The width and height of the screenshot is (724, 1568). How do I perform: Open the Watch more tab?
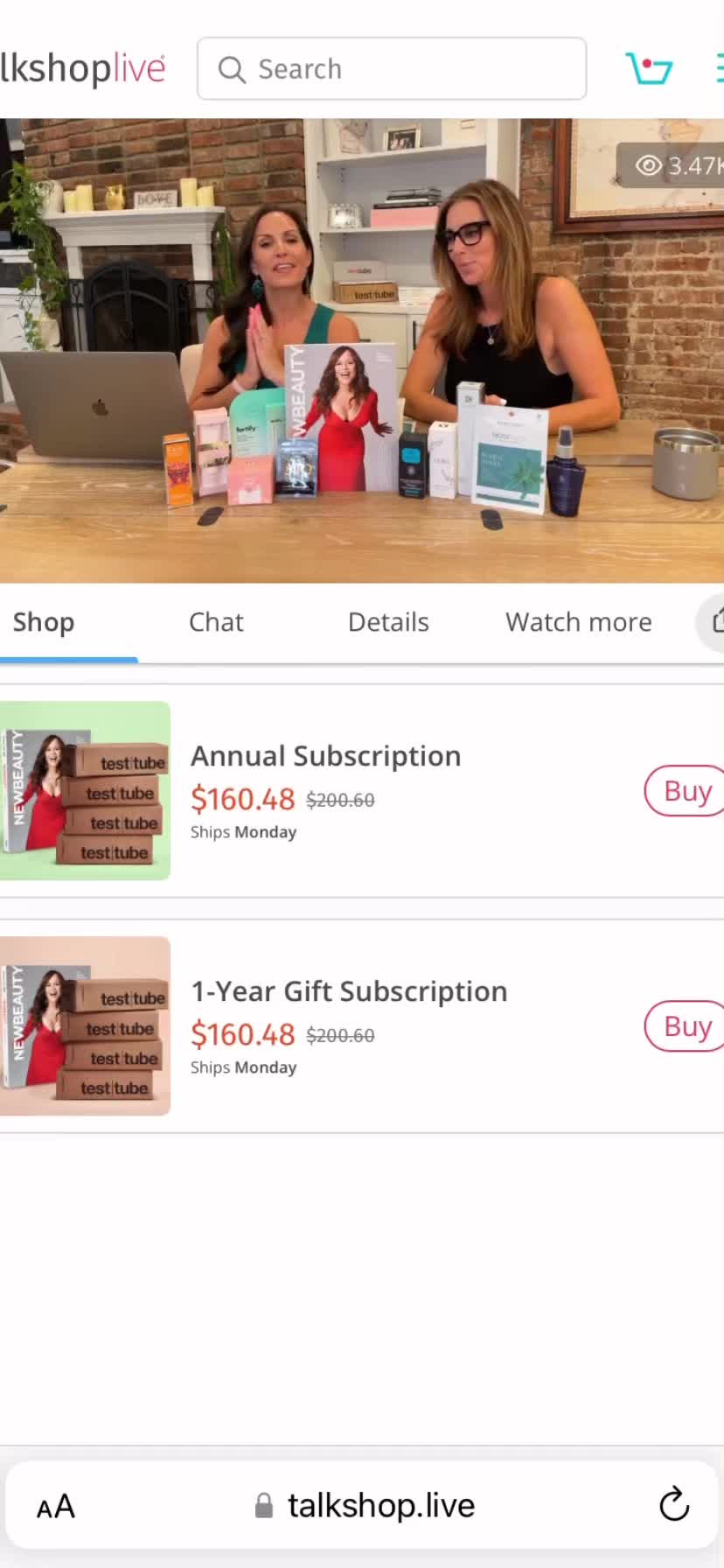(x=578, y=622)
